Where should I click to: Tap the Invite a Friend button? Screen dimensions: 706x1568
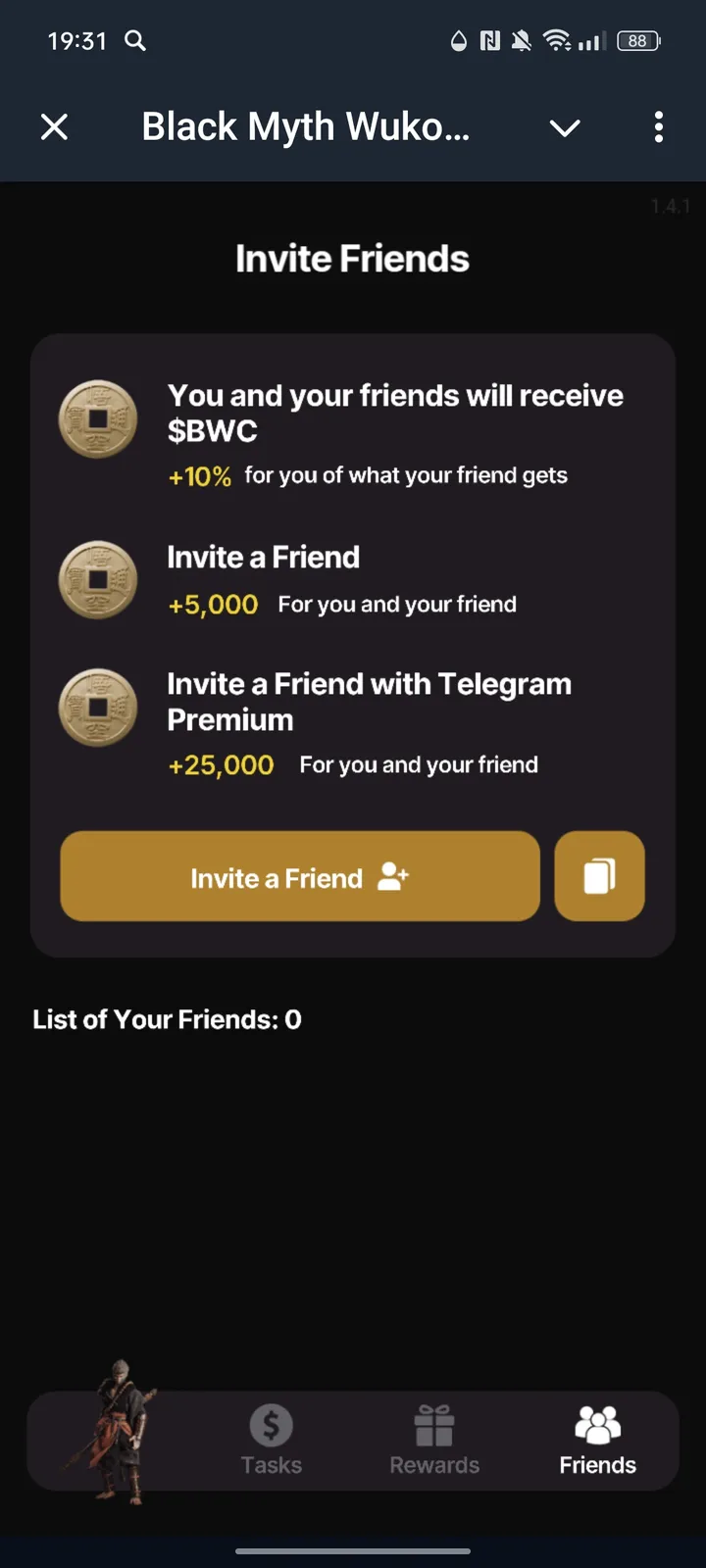pos(300,877)
